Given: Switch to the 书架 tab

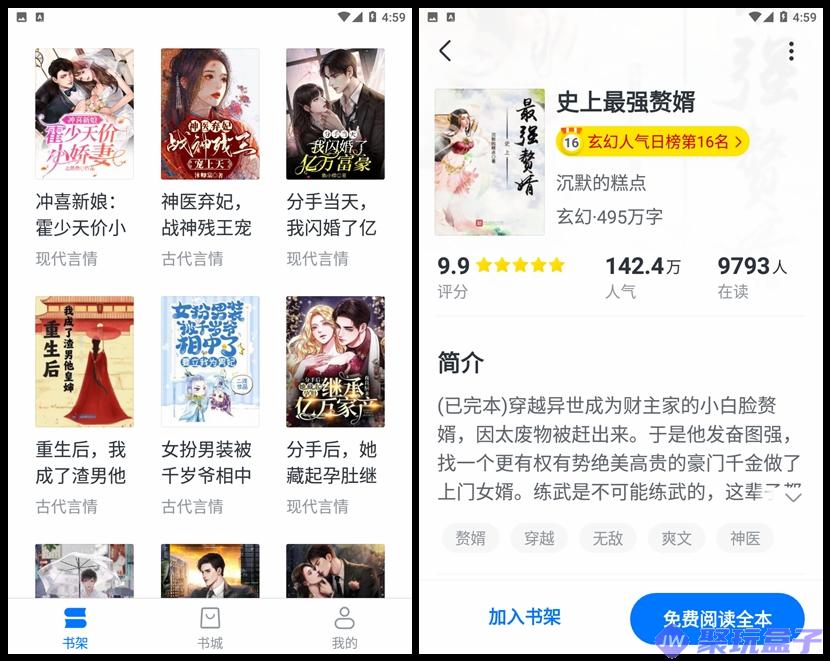Looking at the screenshot, I should (x=75, y=627).
